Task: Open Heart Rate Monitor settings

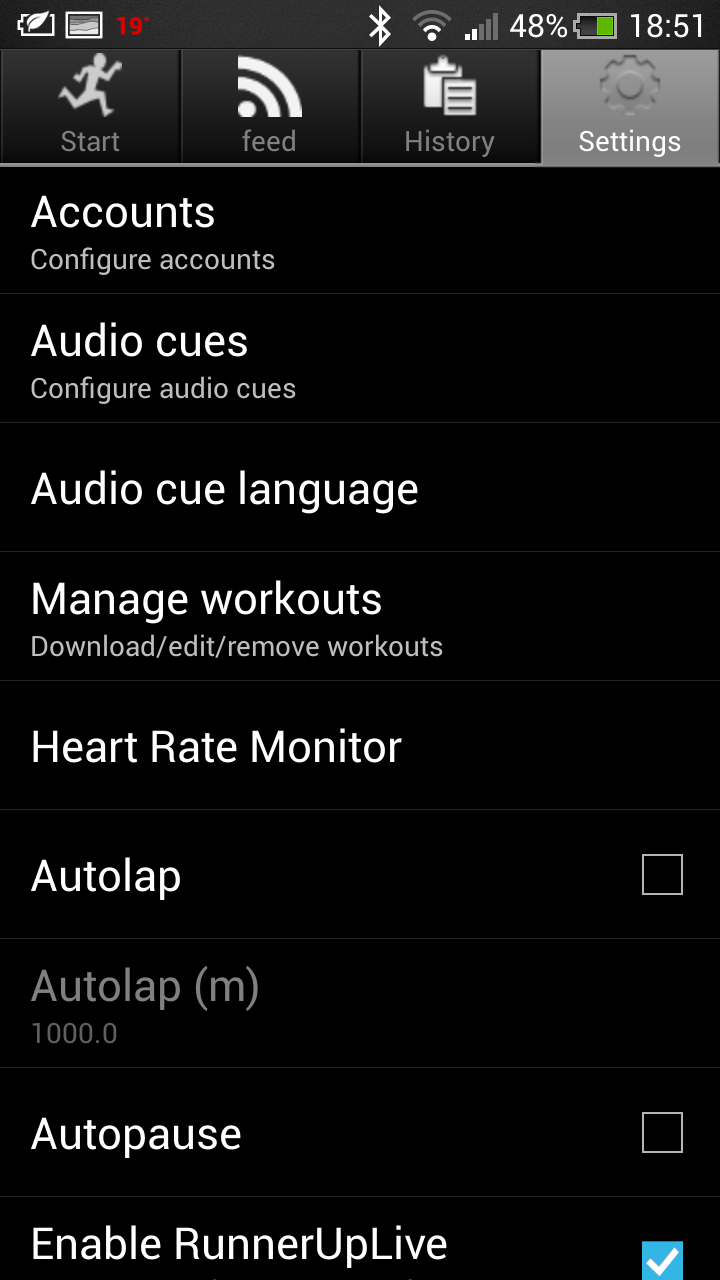Action: pyautogui.click(x=360, y=745)
